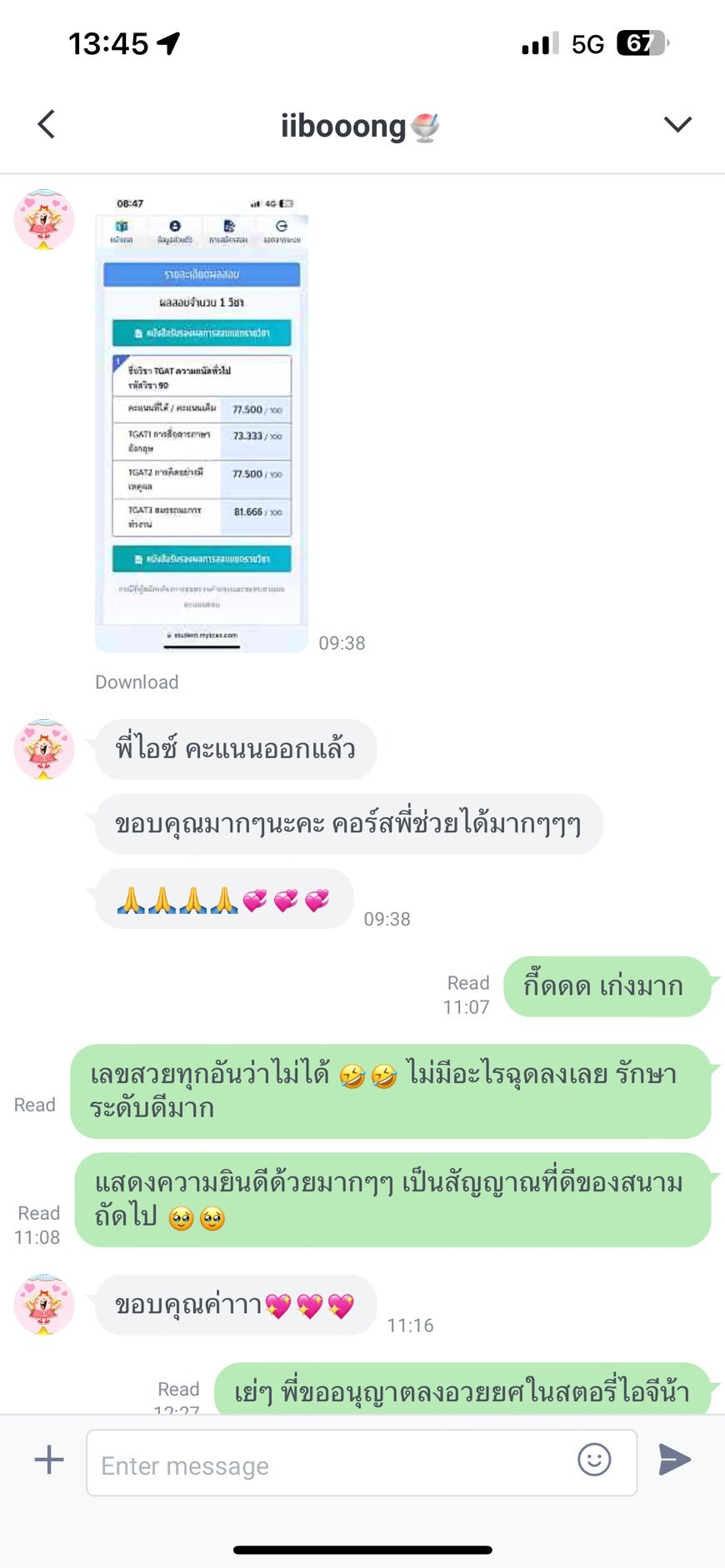Download the shared score image
Screen dimensions: 725x1568
pos(137,682)
